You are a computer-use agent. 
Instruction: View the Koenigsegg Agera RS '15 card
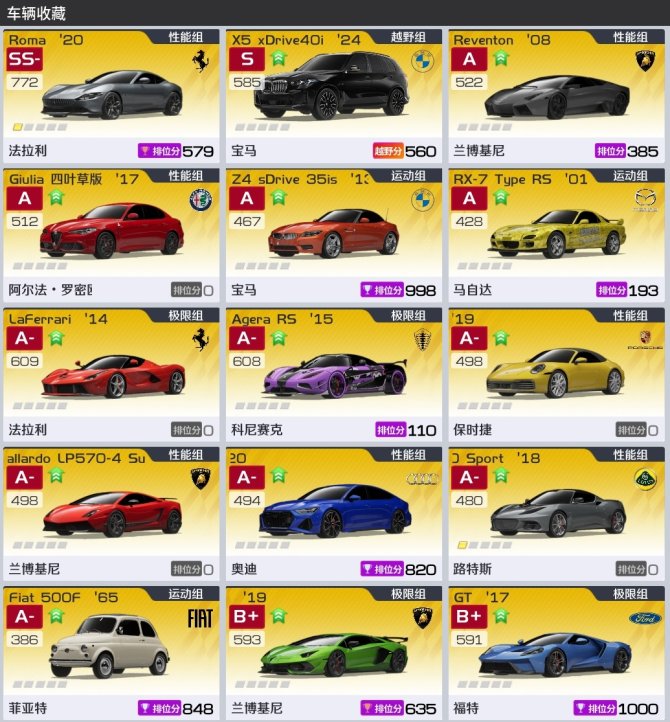(x=333, y=373)
